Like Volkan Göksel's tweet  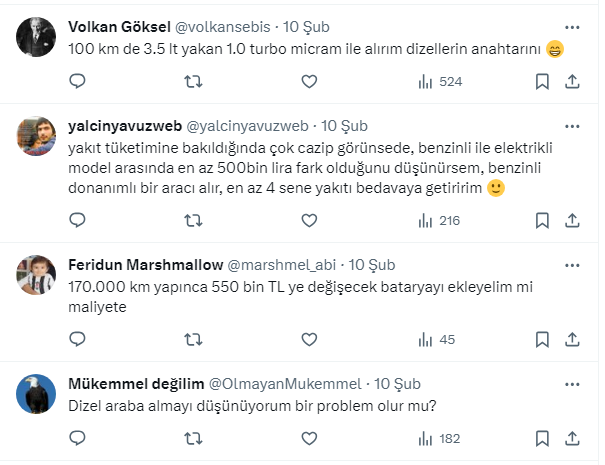[310, 81]
